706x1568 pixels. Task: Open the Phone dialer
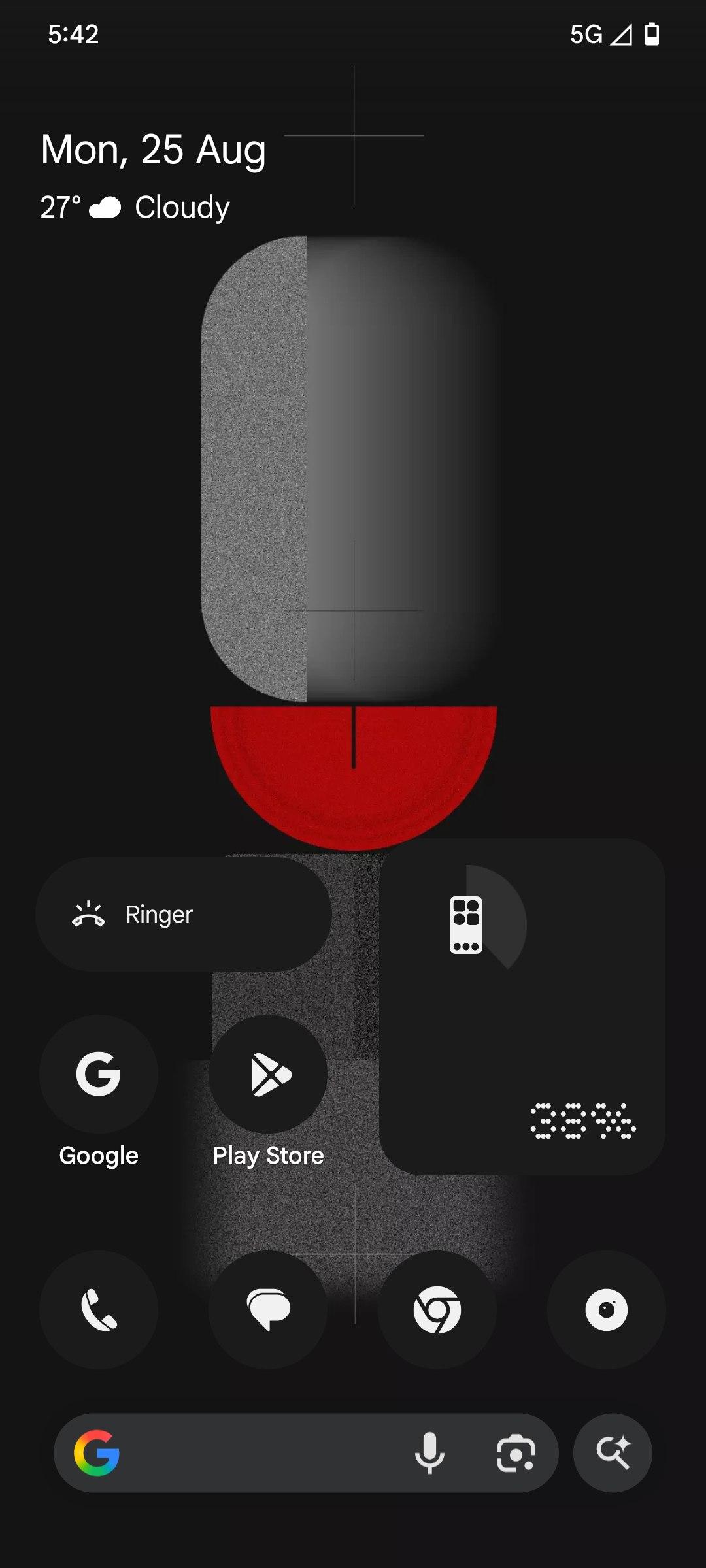coord(99,1310)
